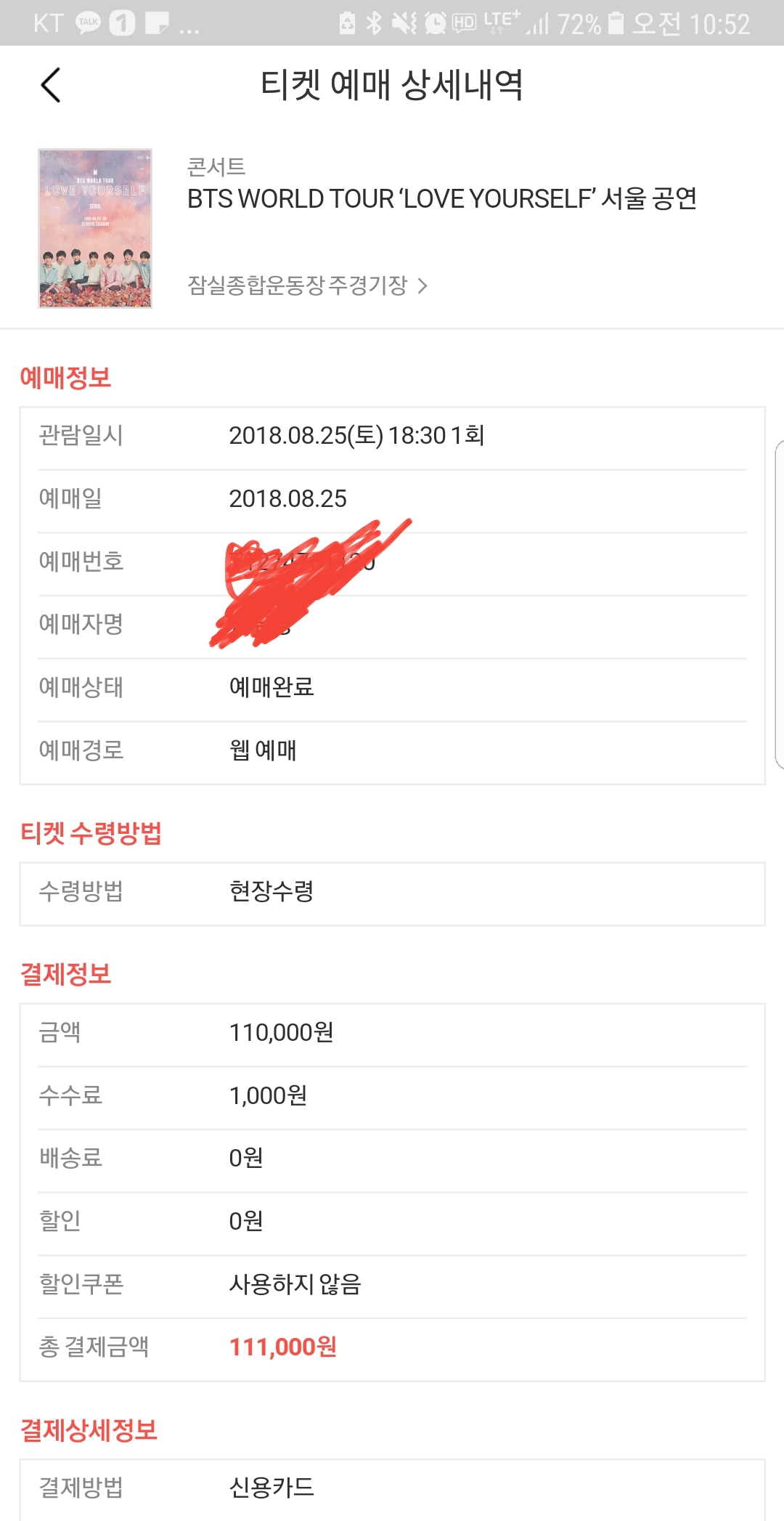This screenshot has width=784, height=1521.
Task: Open the 잠실종합운동장 주경기장 venue link
Action: pos(308,285)
